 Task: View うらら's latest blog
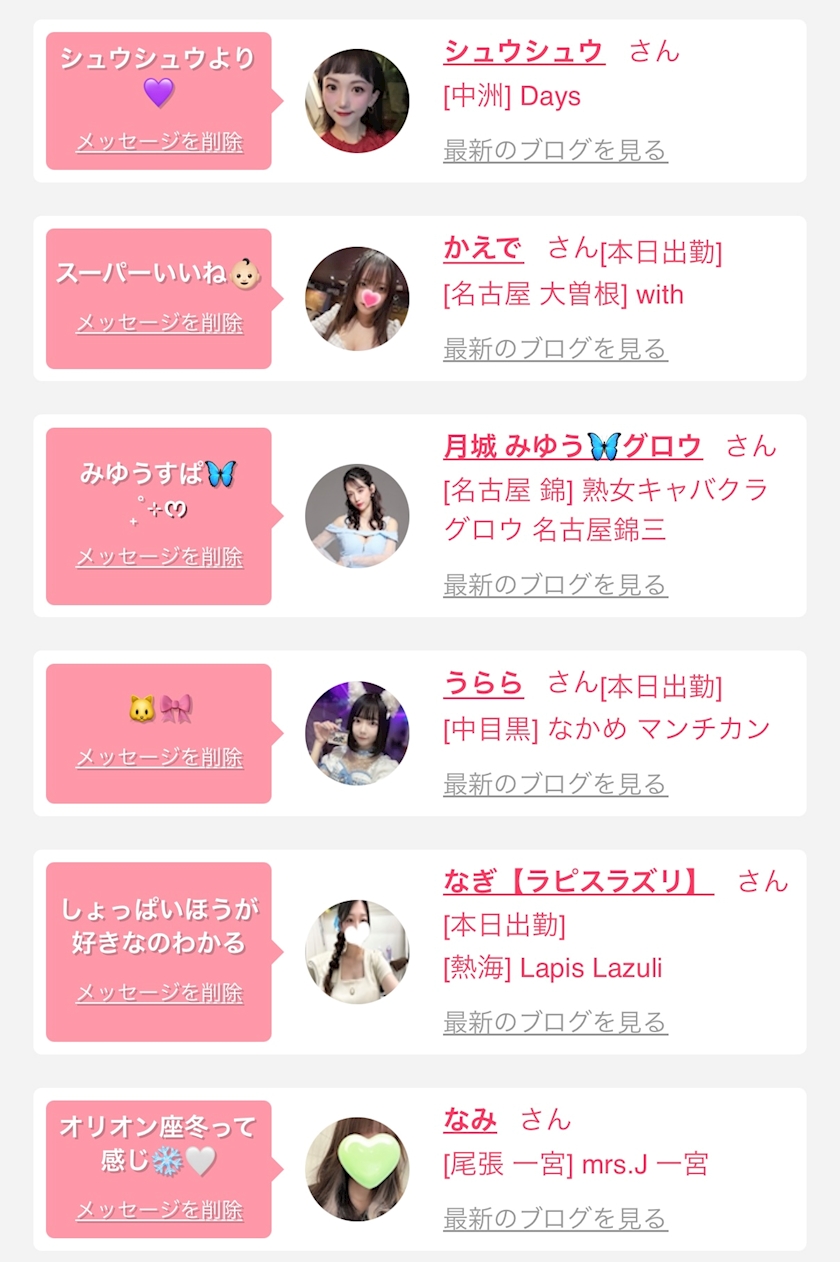555,784
